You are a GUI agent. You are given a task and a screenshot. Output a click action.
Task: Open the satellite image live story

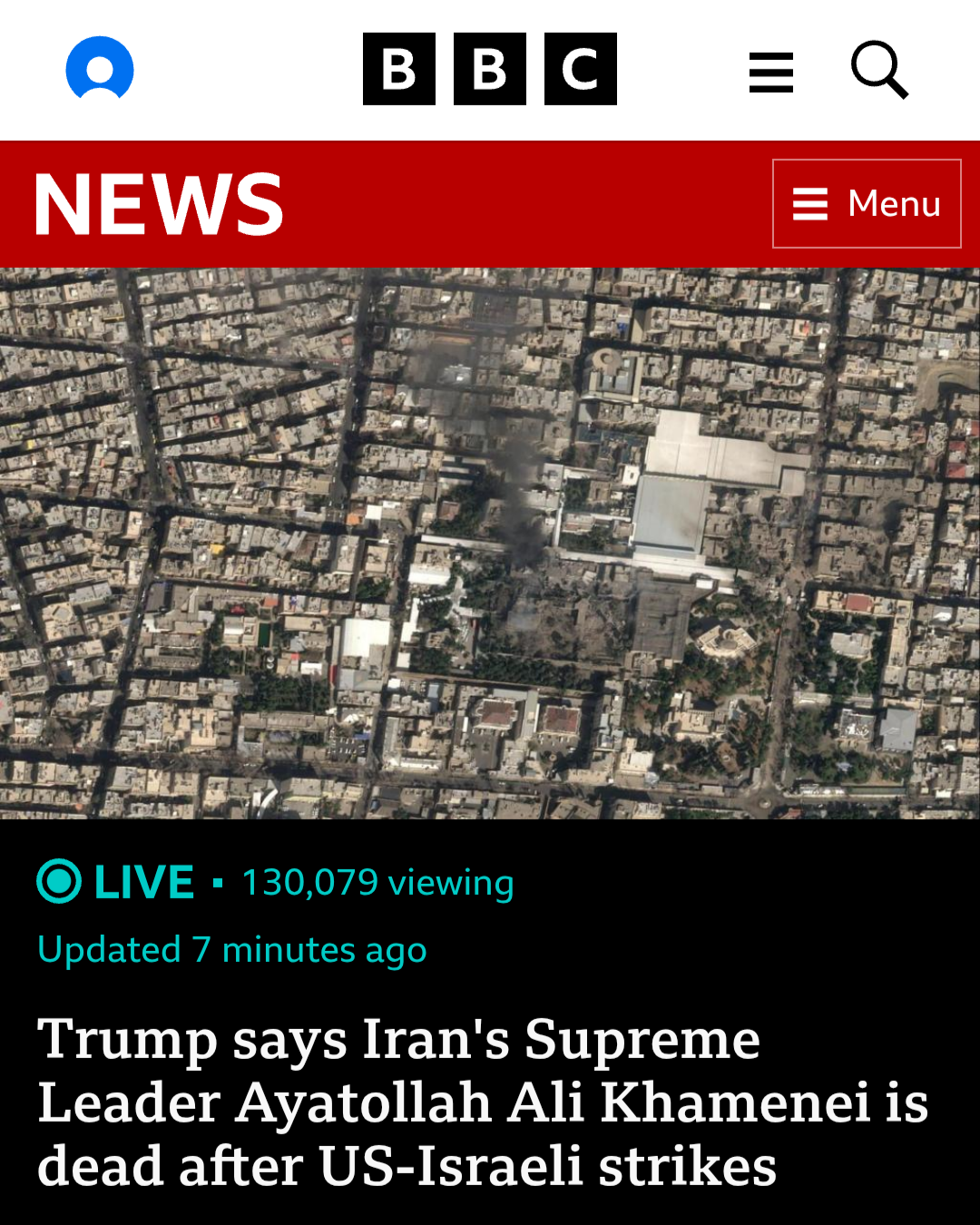click(490, 543)
